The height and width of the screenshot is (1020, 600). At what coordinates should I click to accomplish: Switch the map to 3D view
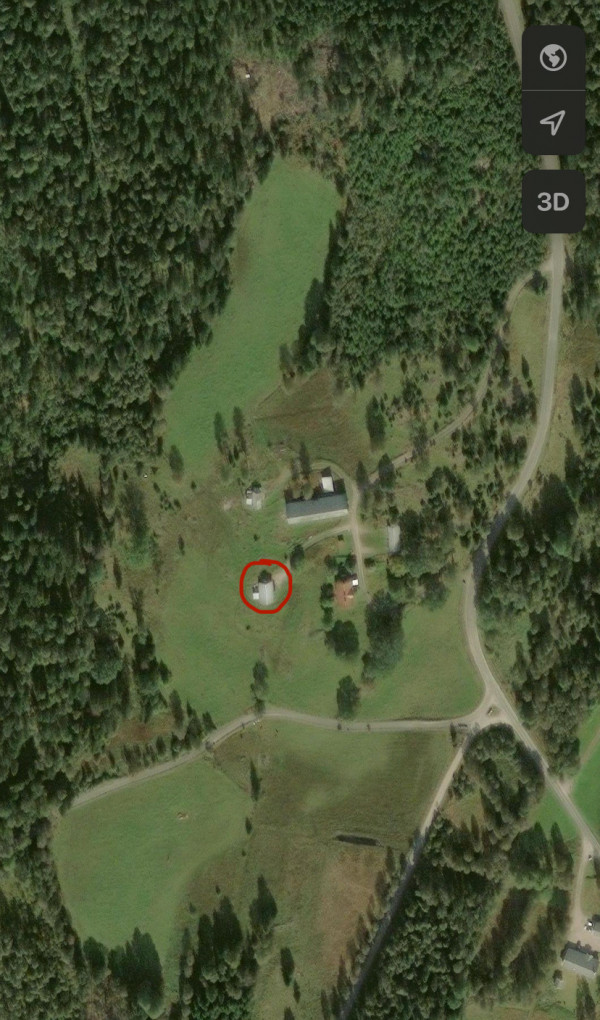[553, 202]
